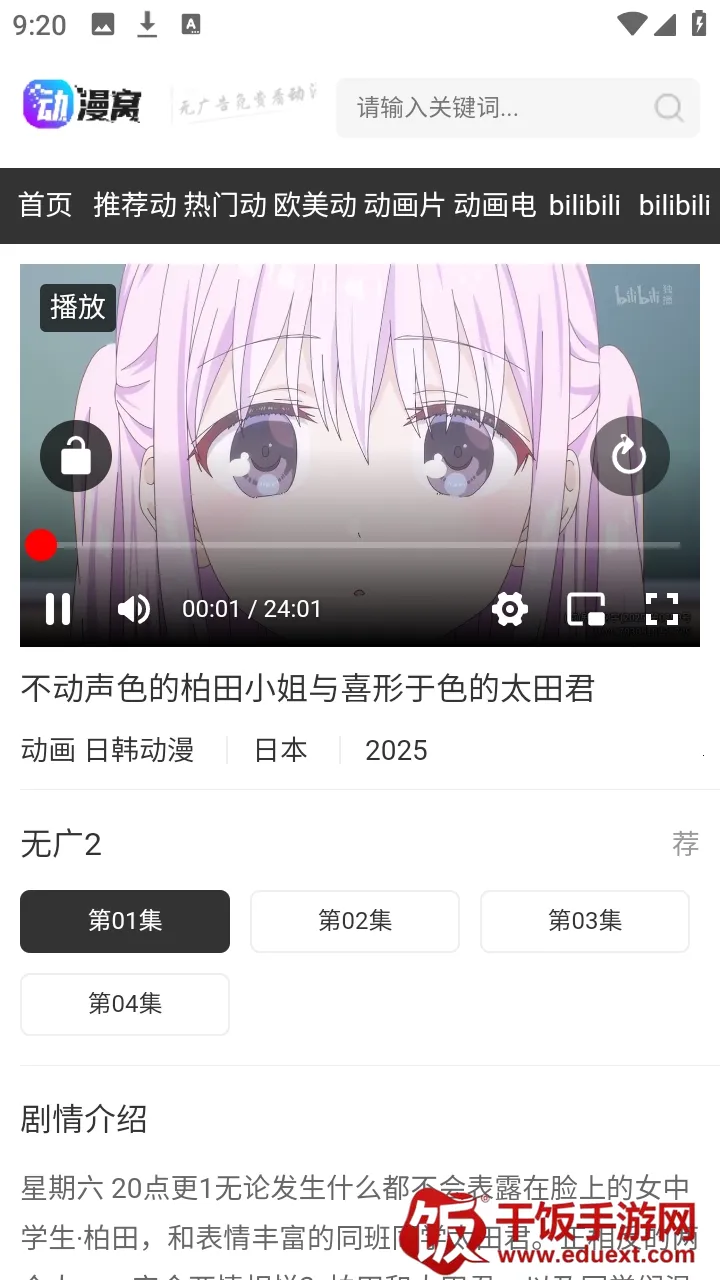Image resolution: width=720 pixels, height=1280 pixels.
Task: Tap the keyword search input field
Action: 490,107
